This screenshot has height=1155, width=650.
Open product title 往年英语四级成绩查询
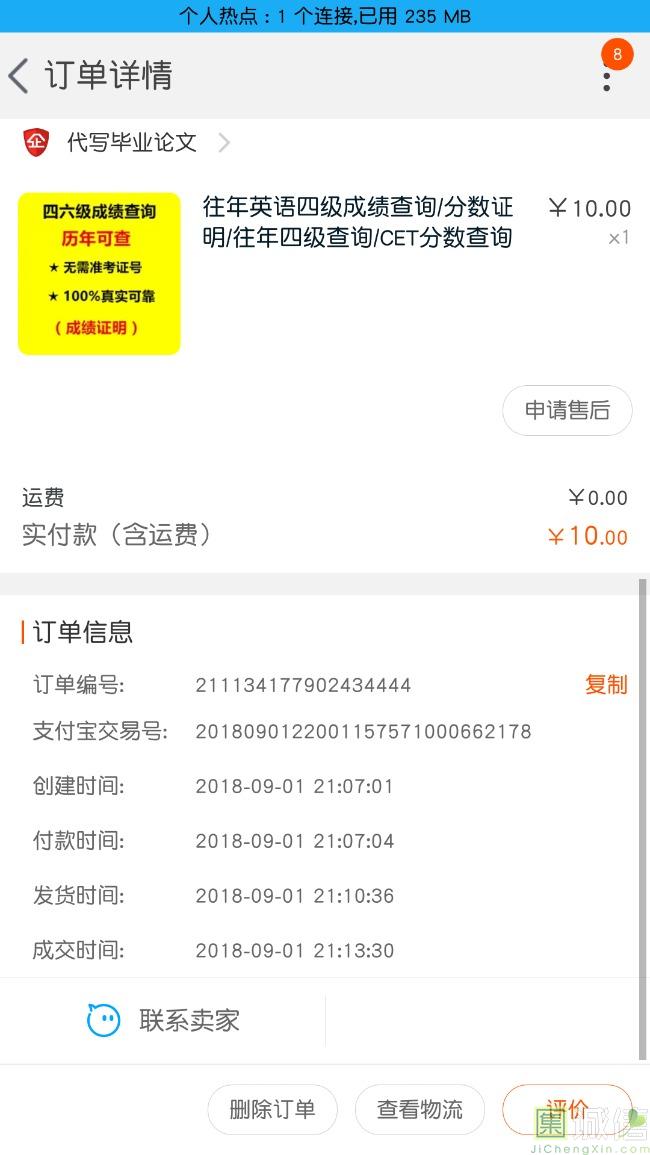(358, 222)
